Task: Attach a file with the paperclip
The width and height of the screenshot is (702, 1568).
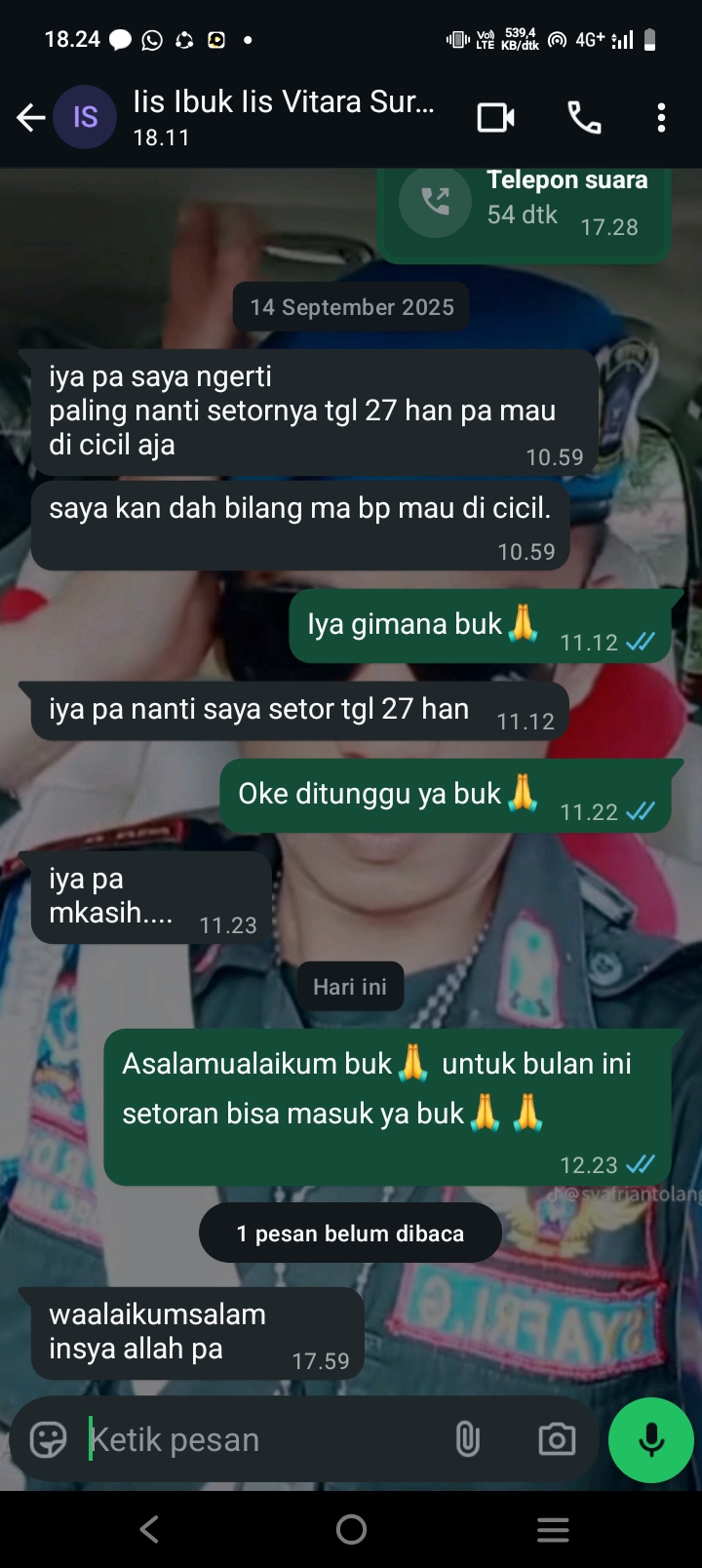Action: tap(468, 1439)
